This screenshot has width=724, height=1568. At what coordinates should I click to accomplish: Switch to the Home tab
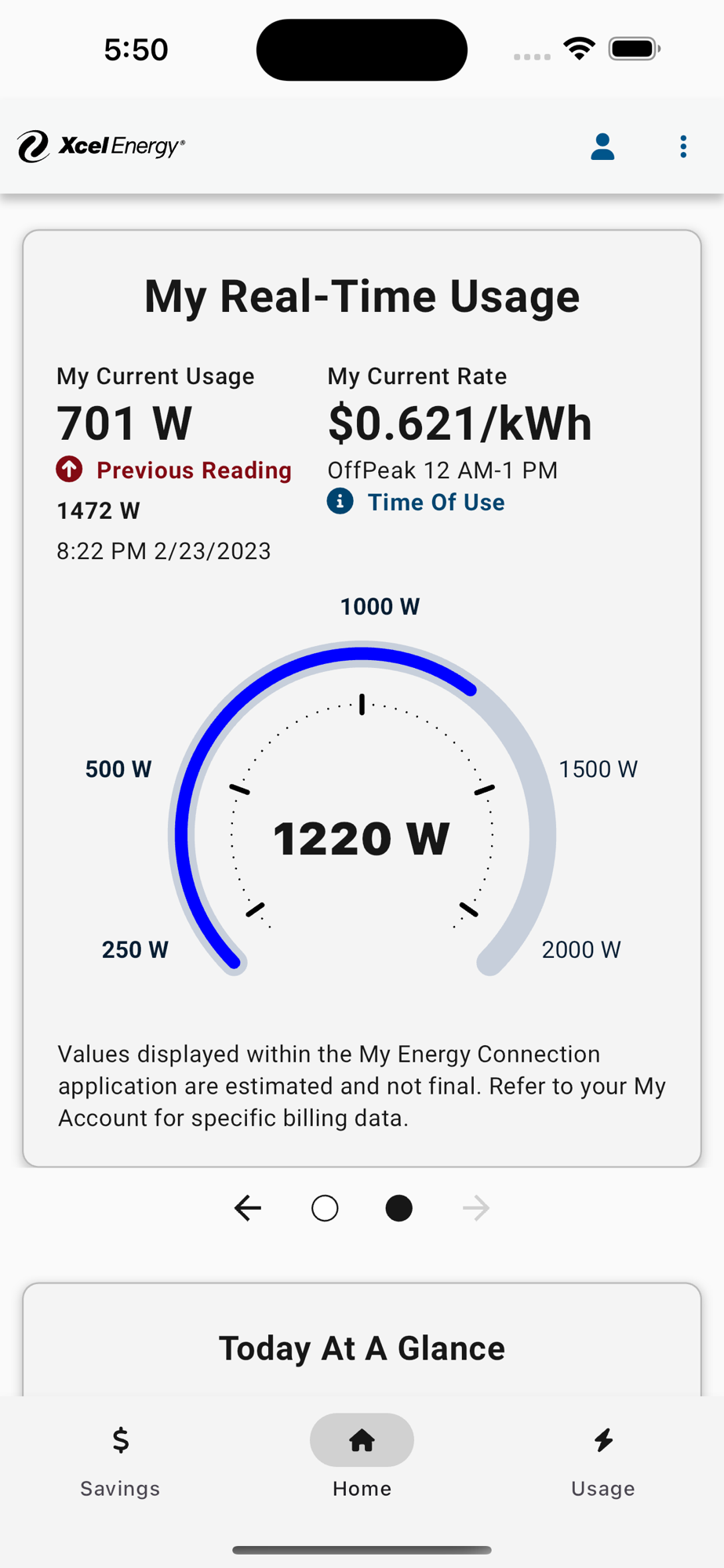362,1460
